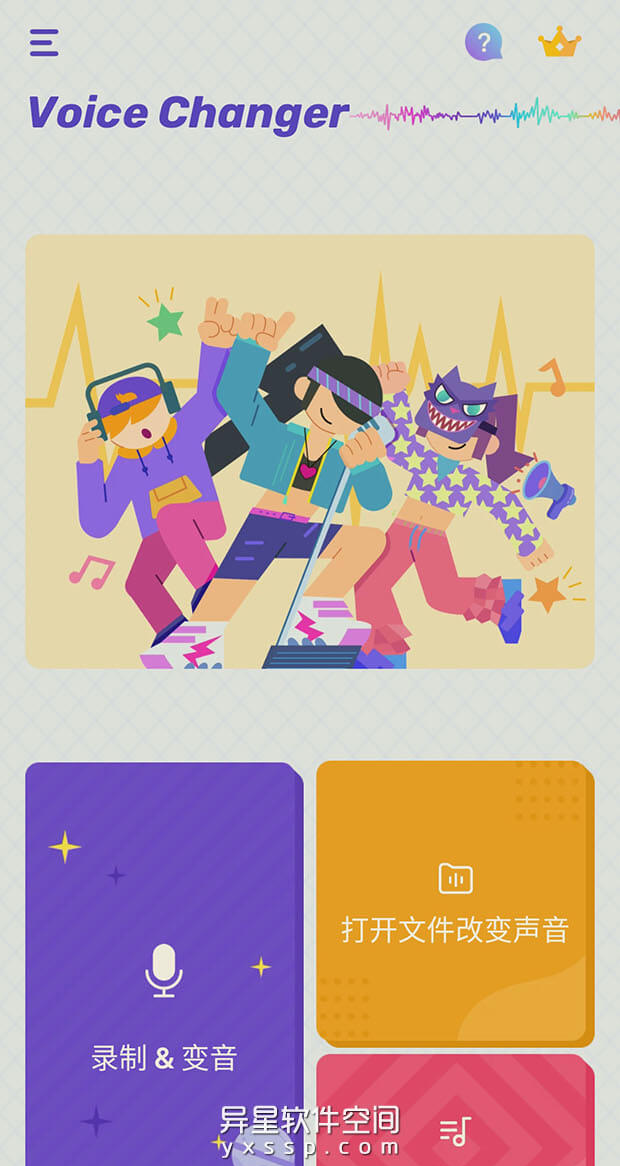Open the hamburger drawer menu
Screen dimensions: 620x1166
coord(44,43)
